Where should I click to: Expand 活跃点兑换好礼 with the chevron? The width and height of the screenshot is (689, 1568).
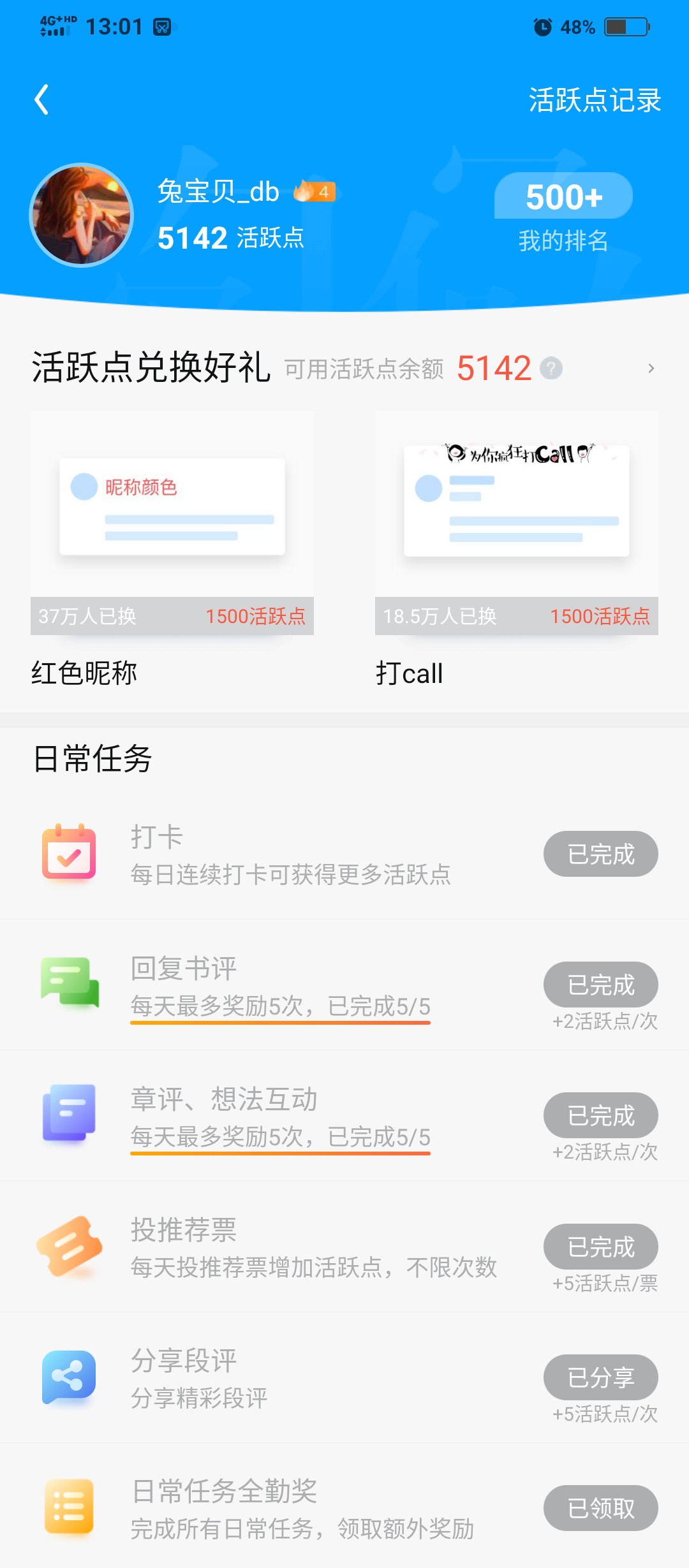pyautogui.click(x=651, y=368)
